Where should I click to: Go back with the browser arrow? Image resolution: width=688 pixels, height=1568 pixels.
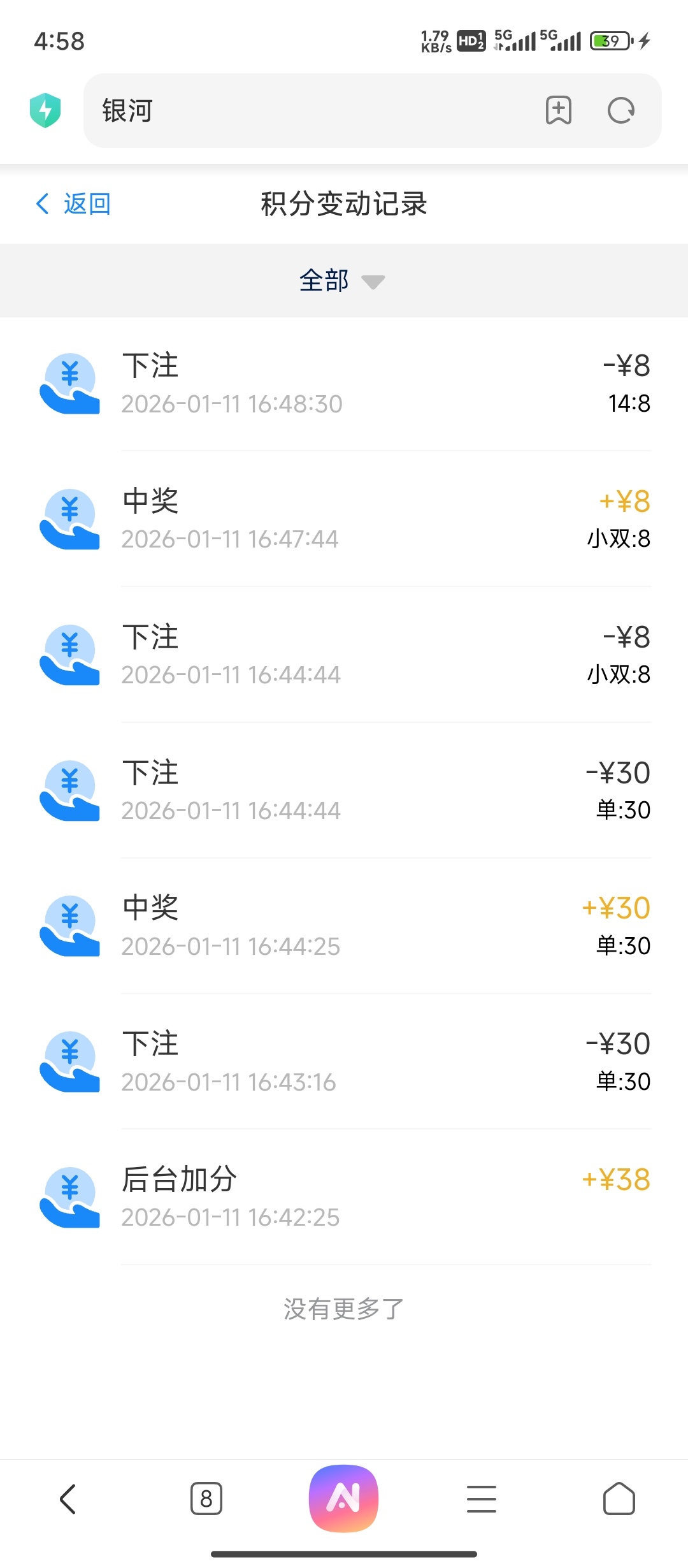[x=68, y=1499]
